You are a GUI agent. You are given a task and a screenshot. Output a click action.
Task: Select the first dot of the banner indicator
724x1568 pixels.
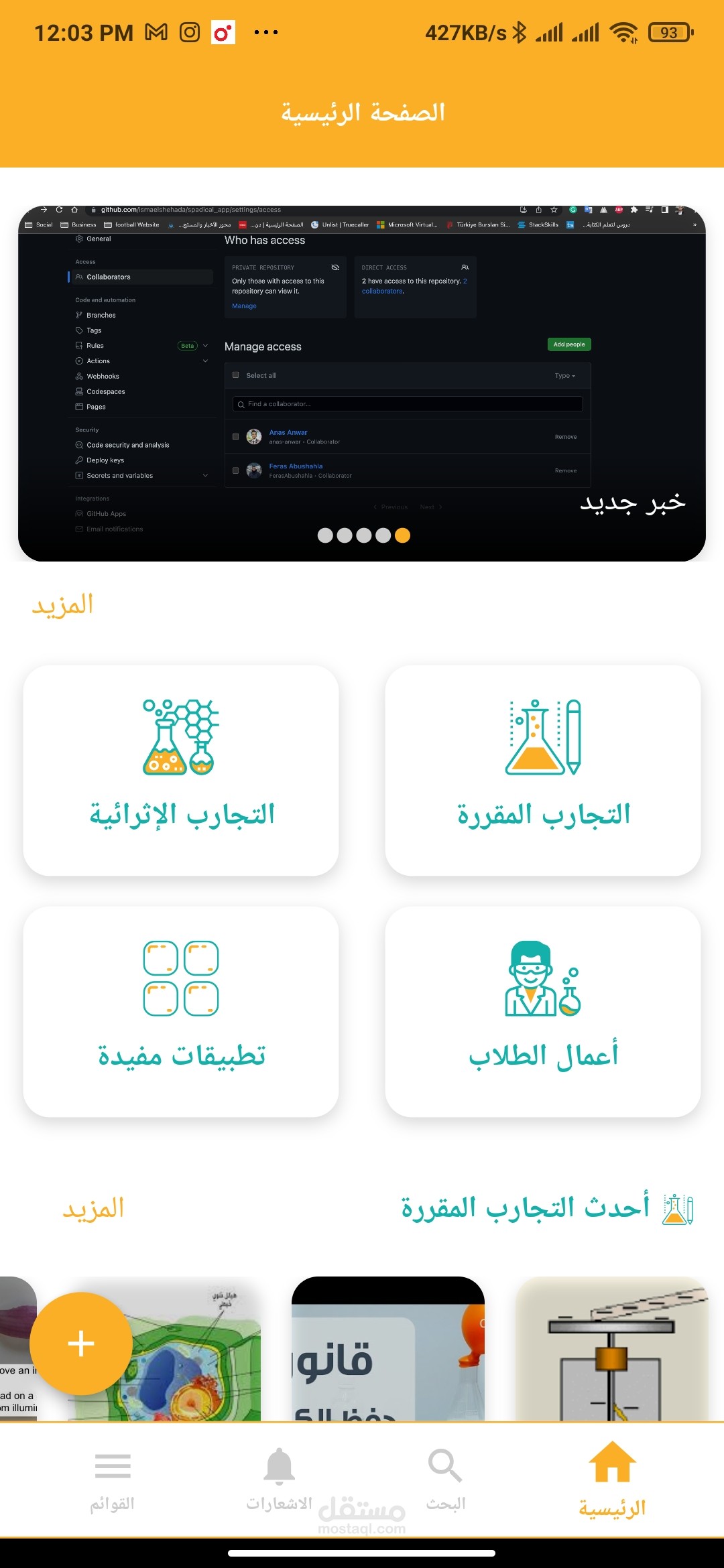[325, 535]
